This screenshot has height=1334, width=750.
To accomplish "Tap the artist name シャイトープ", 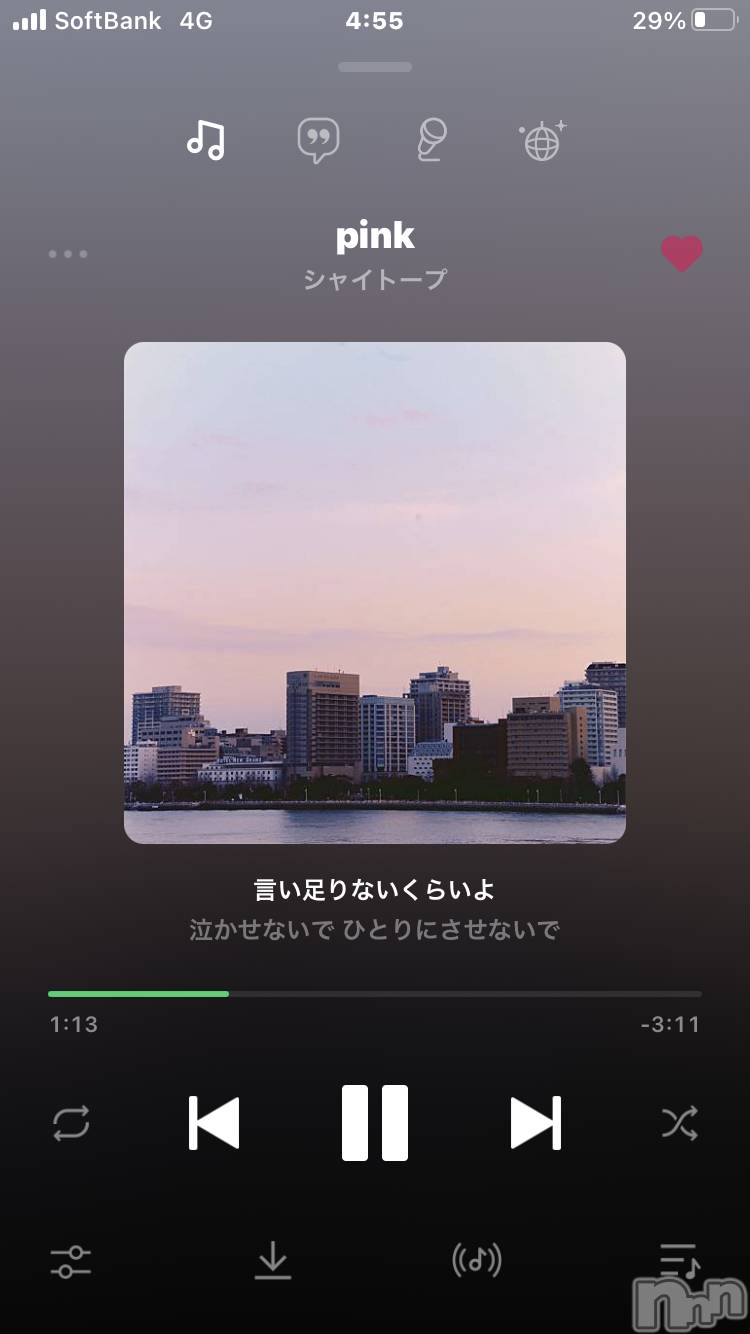I will coord(375,279).
